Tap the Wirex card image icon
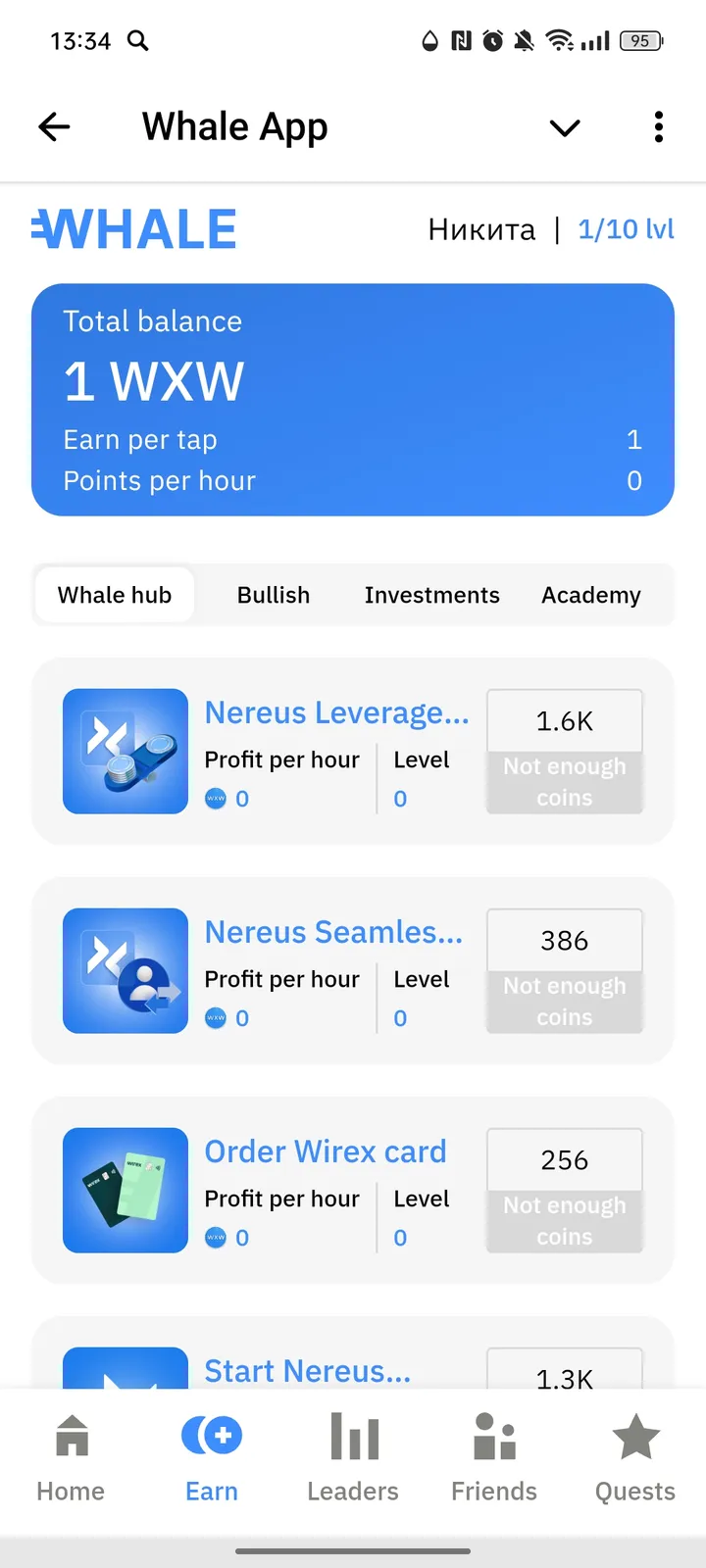This screenshot has height=1568, width=706. pos(125,1191)
